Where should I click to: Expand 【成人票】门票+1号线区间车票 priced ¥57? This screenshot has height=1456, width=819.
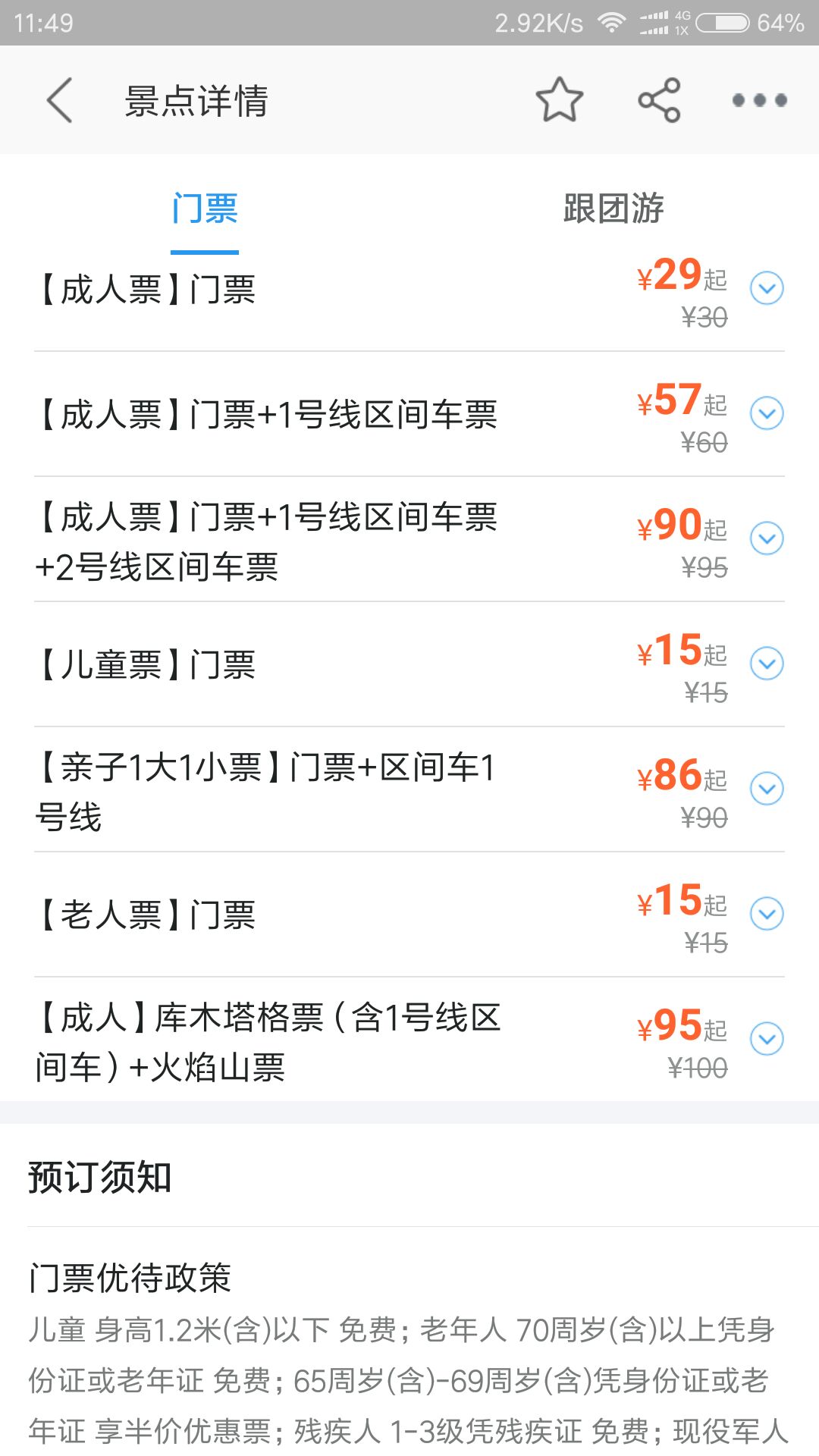click(767, 414)
